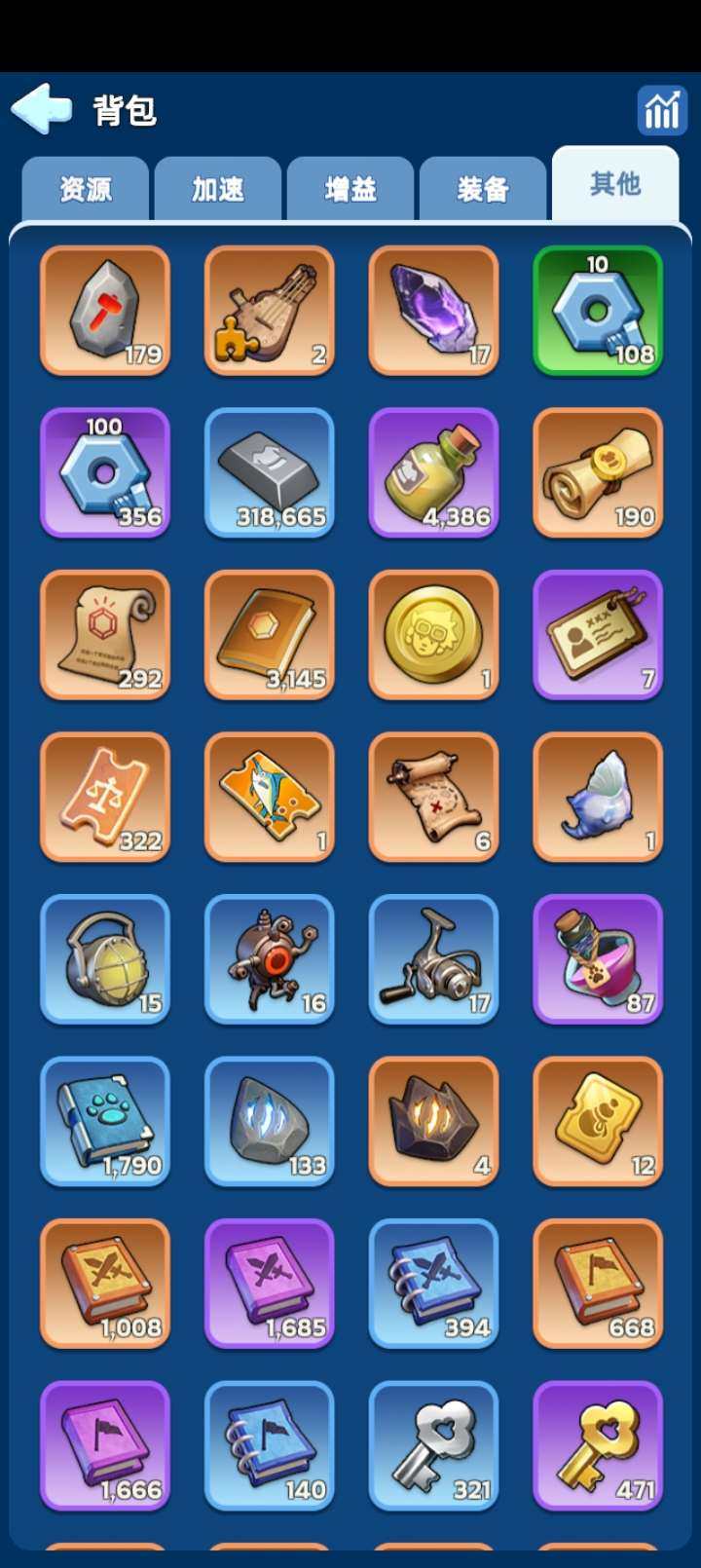Viewport: 701px width, 1568px height.
Task: Choose the green gear item with 108
Action: click(x=598, y=311)
